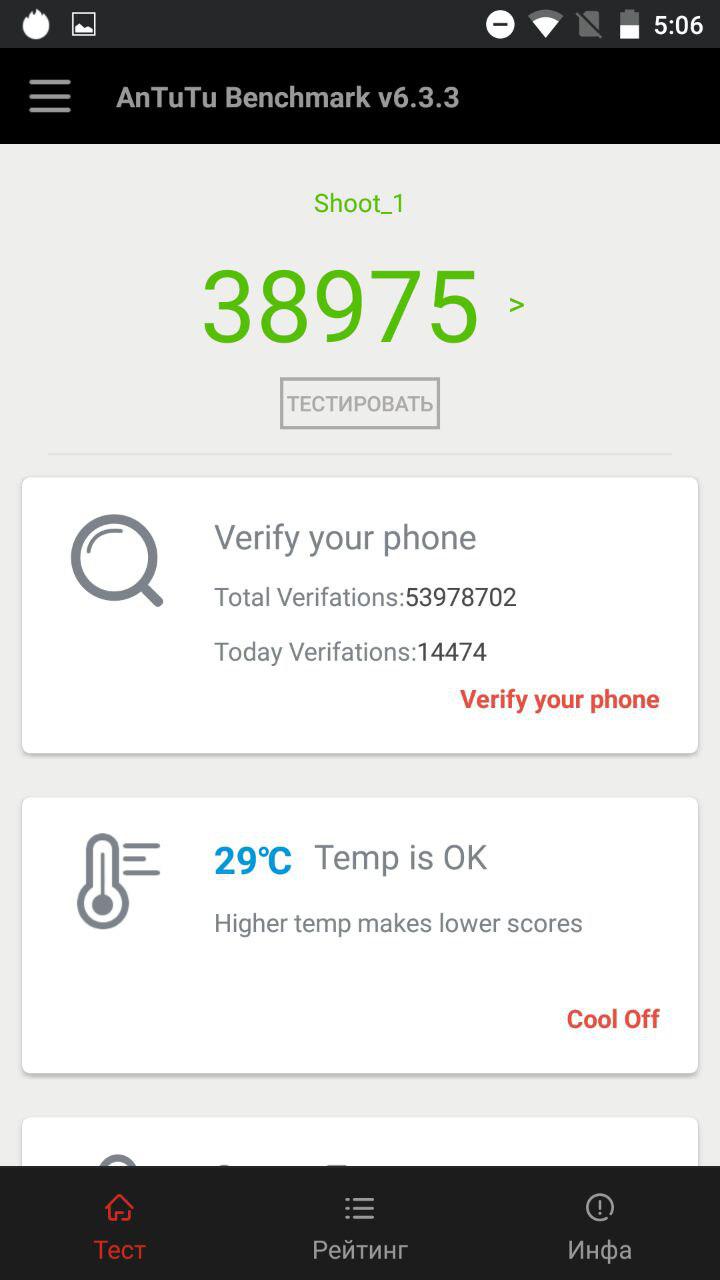Screen dimensions: 720x1280
Task: Switch to the Рейтинг tab
Action: (360, 1224)
